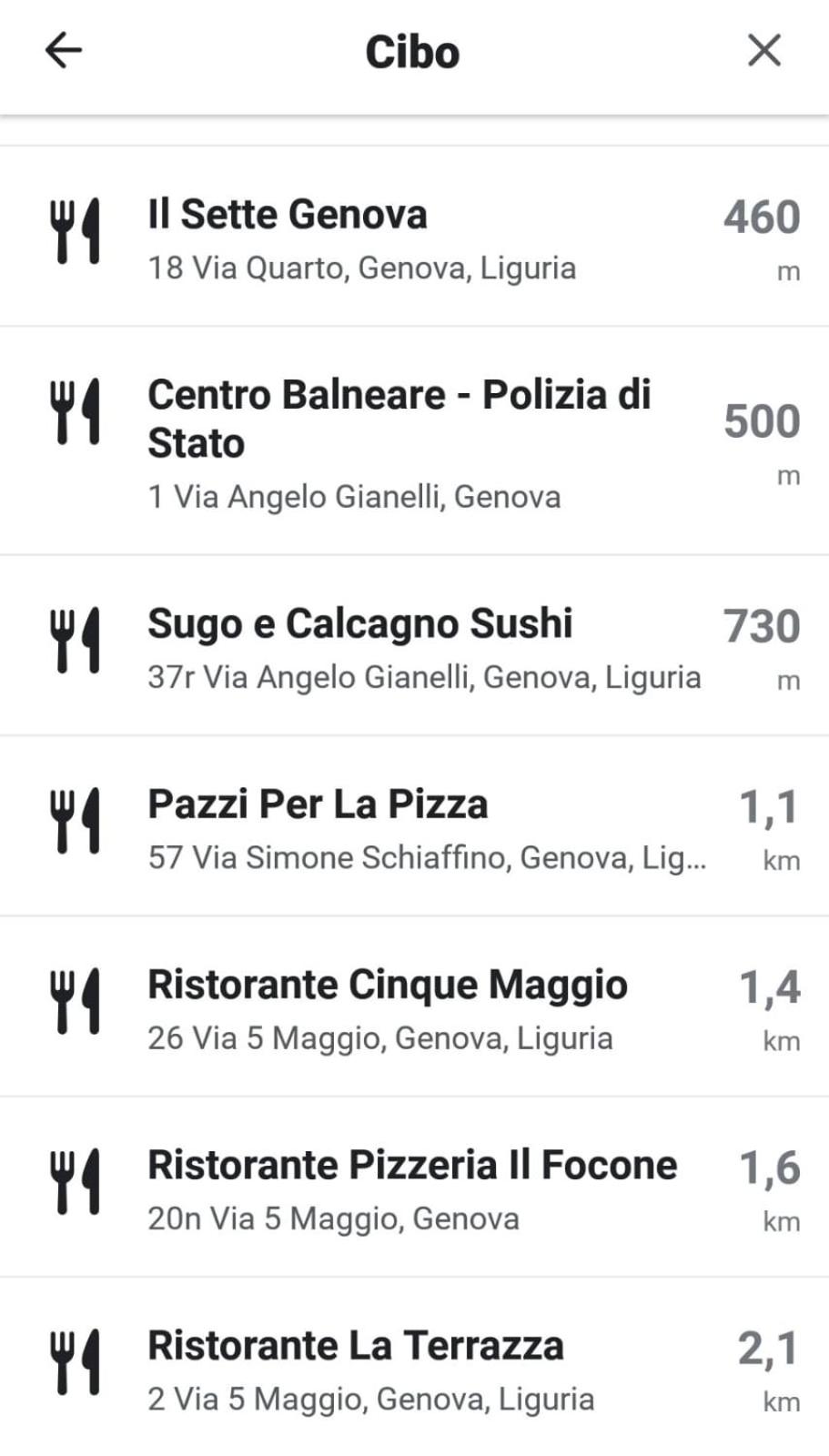Screen dimensions: 829x1456
Task: Open Ristorante Cinque Maggio
Action: pos(414,1006)
